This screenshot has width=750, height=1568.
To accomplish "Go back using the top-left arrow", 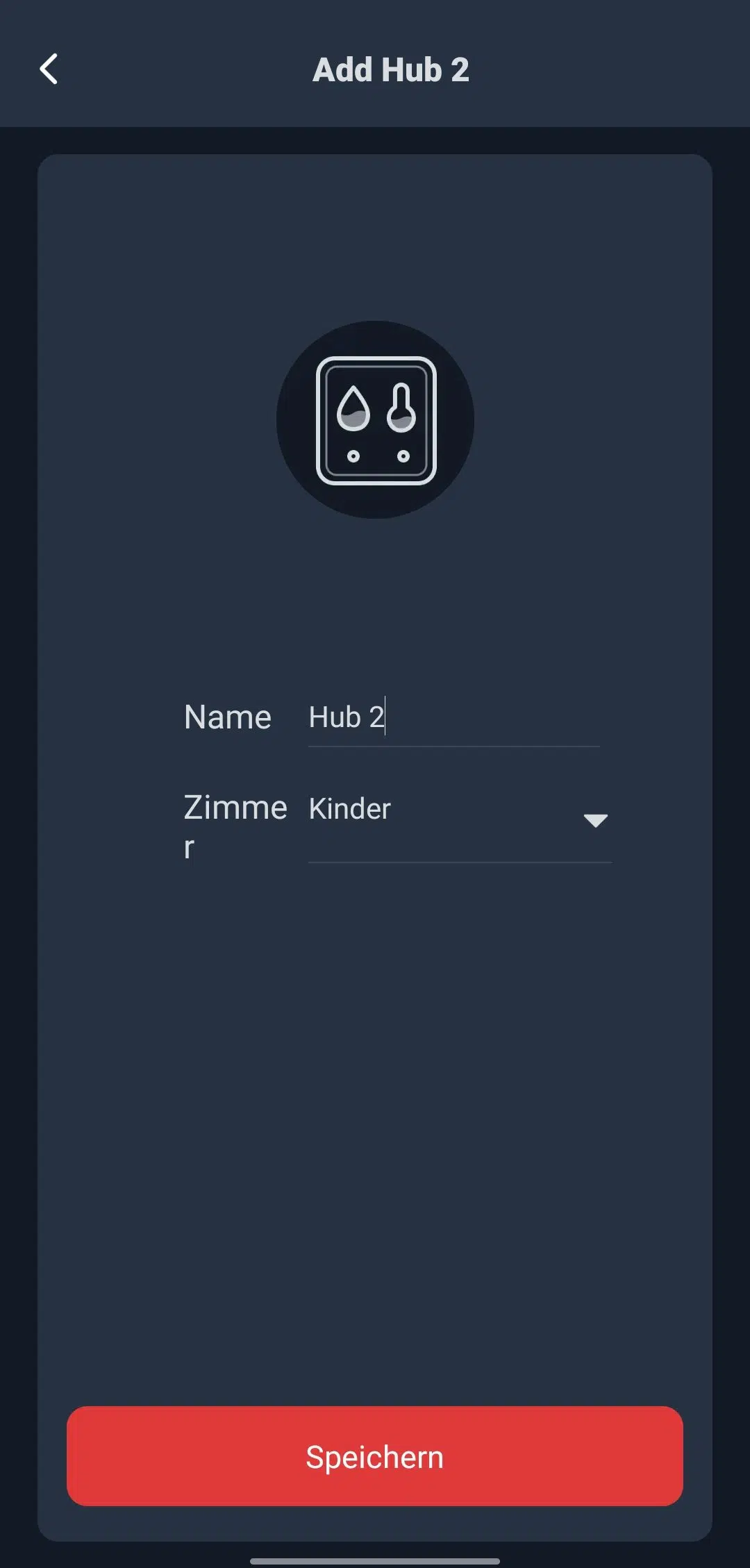I will coord(49,69).
